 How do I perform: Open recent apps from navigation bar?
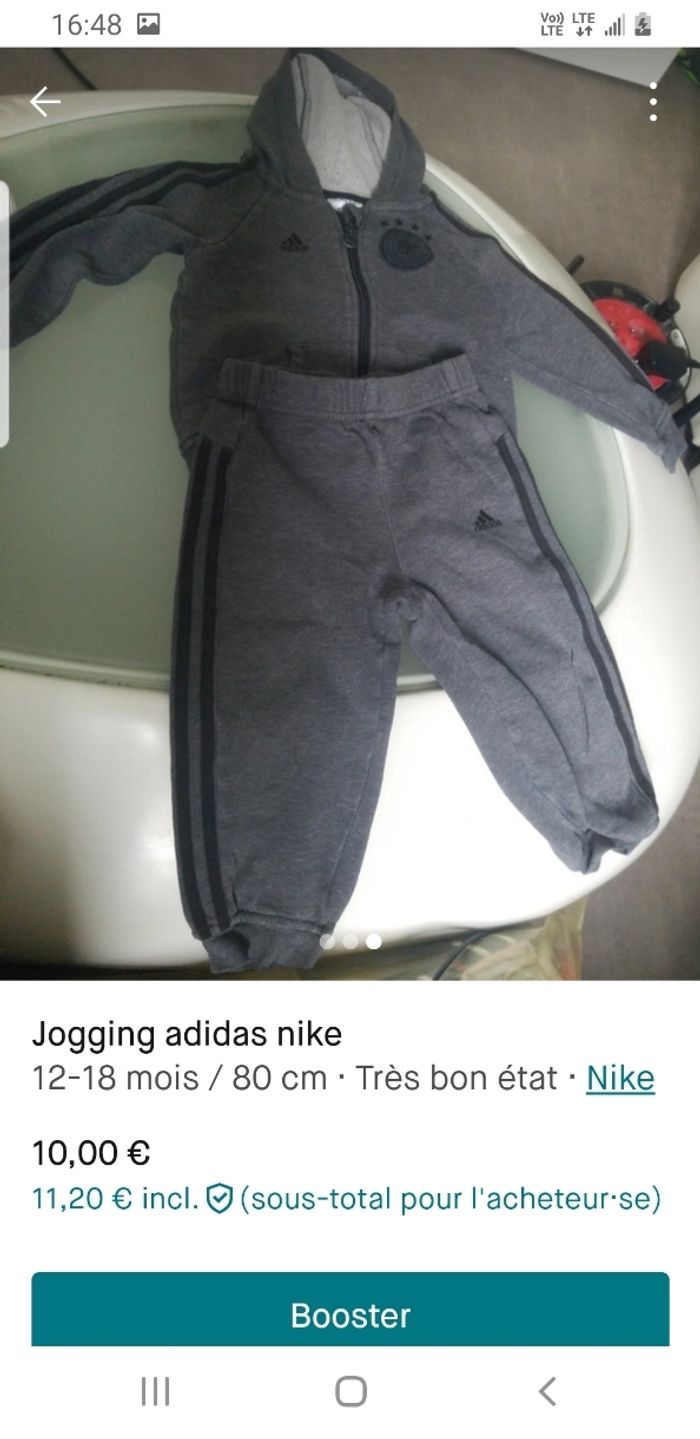(x=155, y=1391)
